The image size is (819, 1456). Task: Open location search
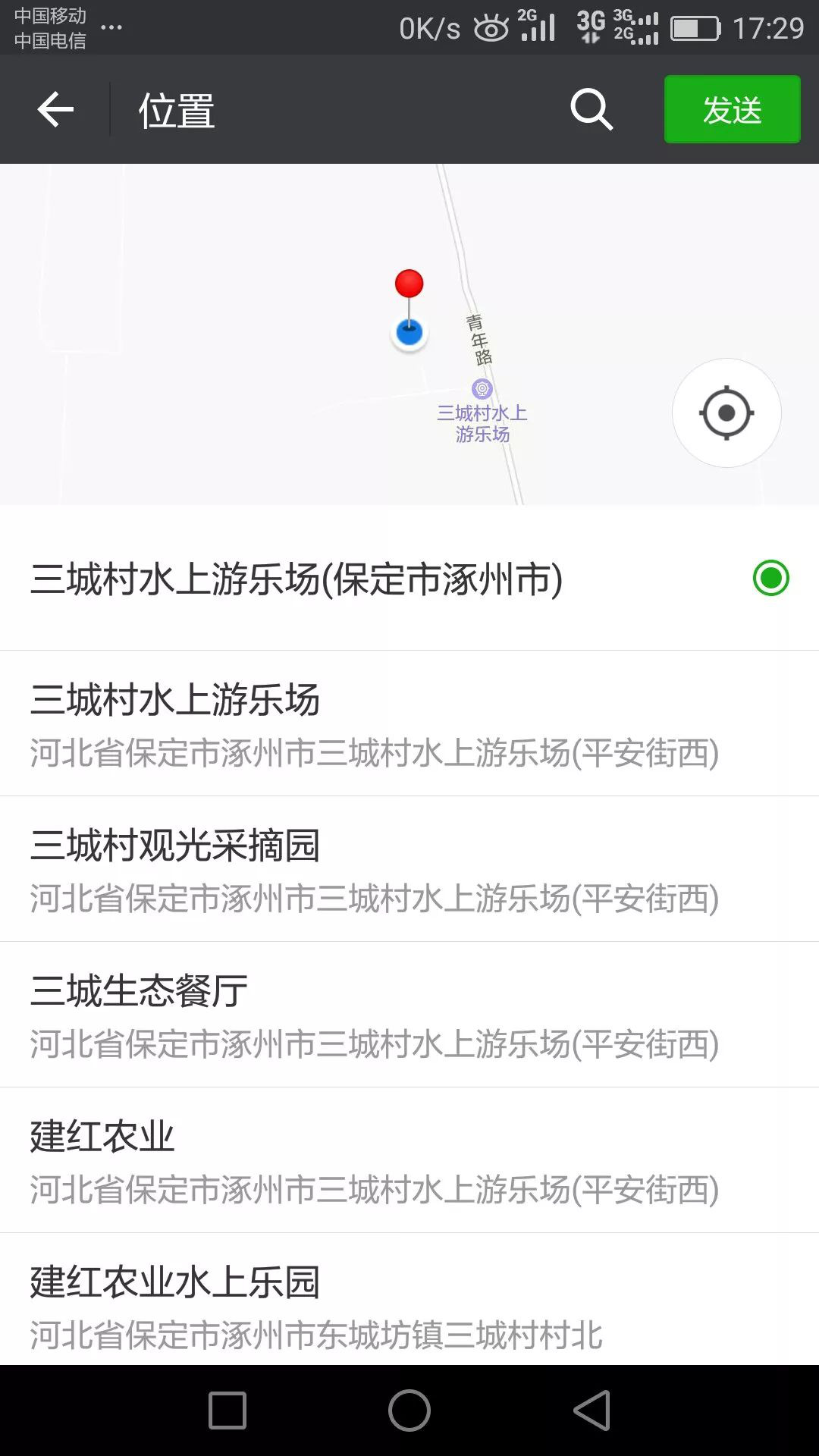pos(591,110)
